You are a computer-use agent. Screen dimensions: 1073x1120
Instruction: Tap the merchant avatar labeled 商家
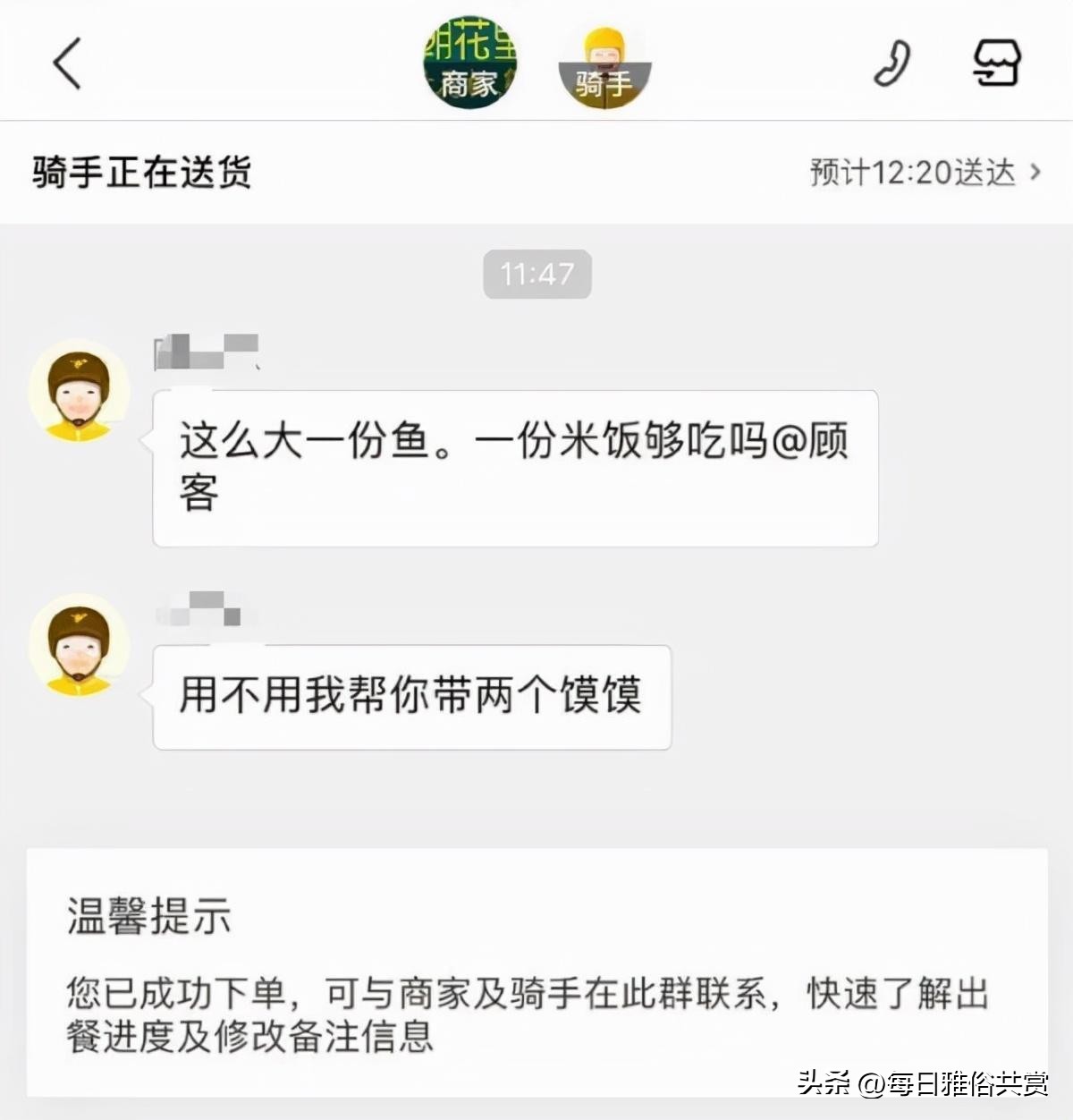471,63
